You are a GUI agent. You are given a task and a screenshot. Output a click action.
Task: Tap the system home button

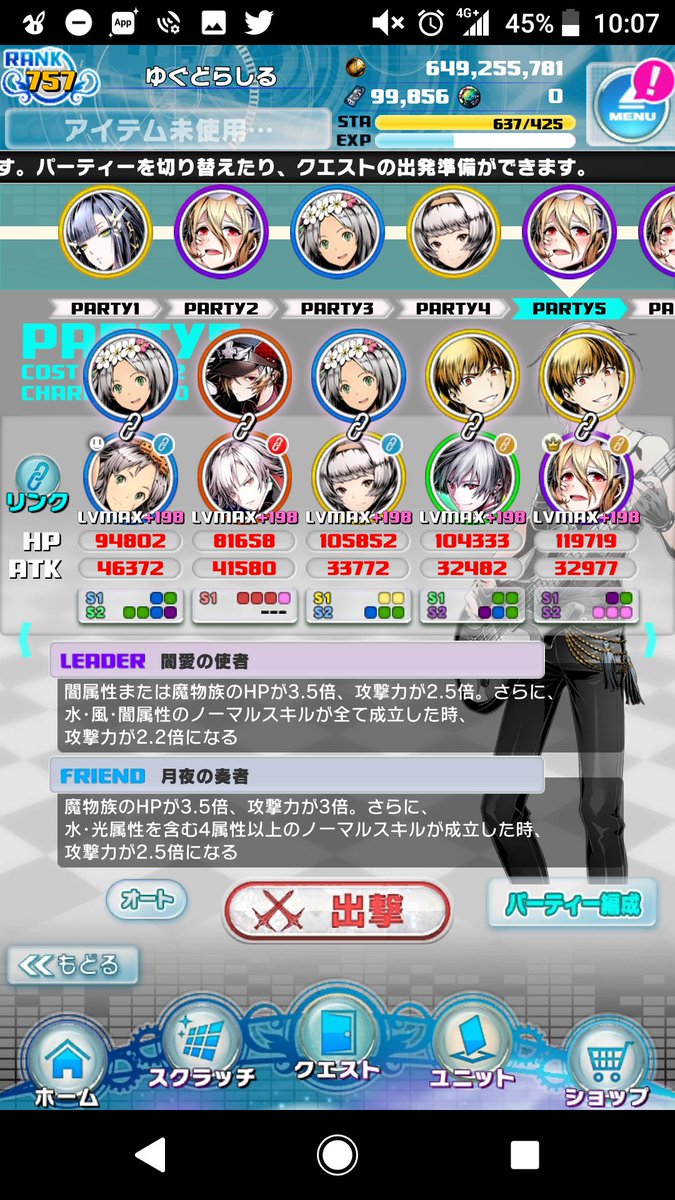(337, 1156)
